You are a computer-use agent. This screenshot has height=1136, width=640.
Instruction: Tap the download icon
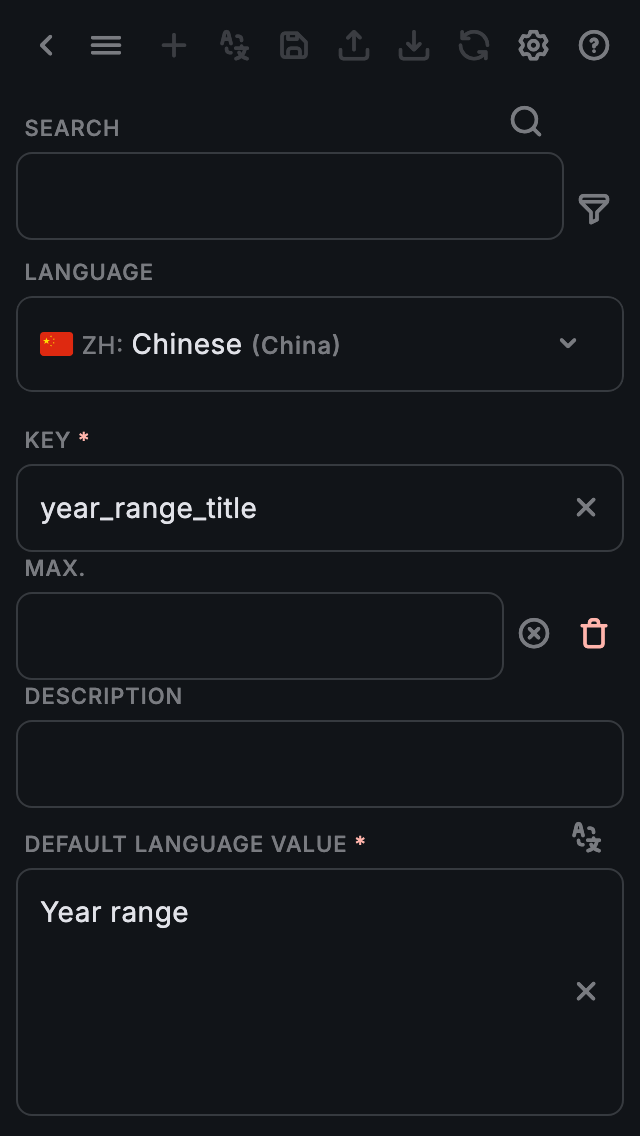tap(414, 45)
